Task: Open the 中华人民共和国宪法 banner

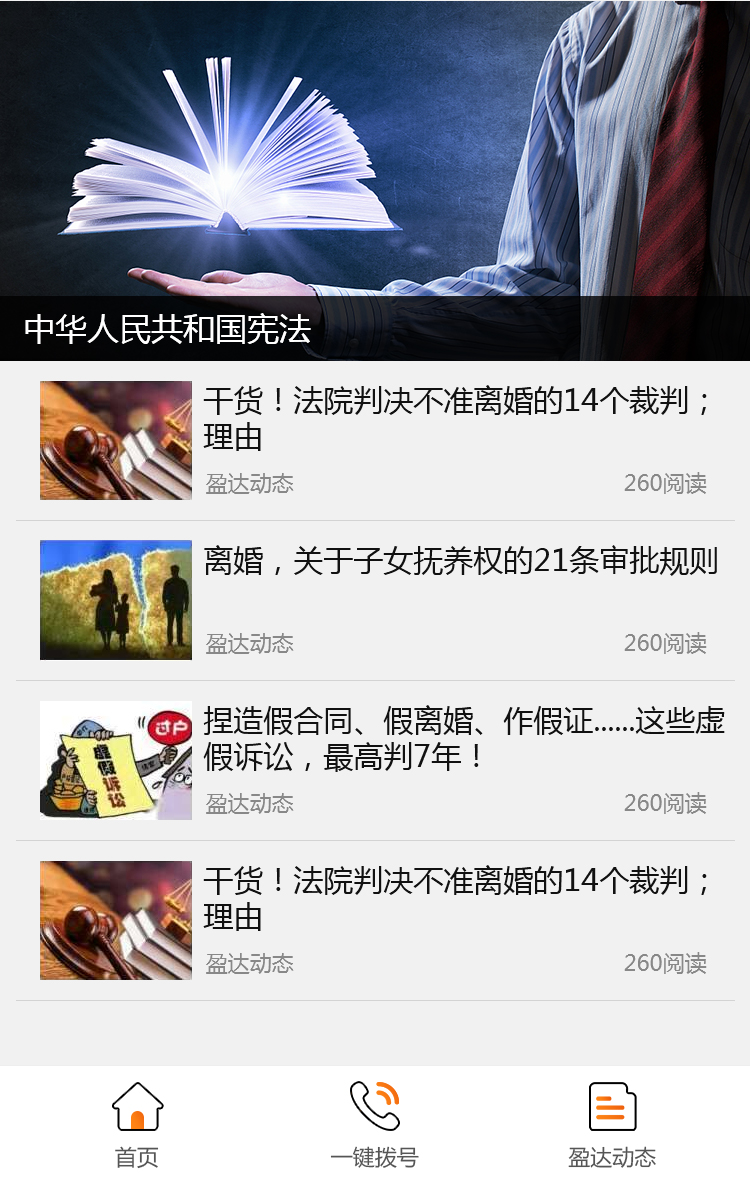Action: 375,180
